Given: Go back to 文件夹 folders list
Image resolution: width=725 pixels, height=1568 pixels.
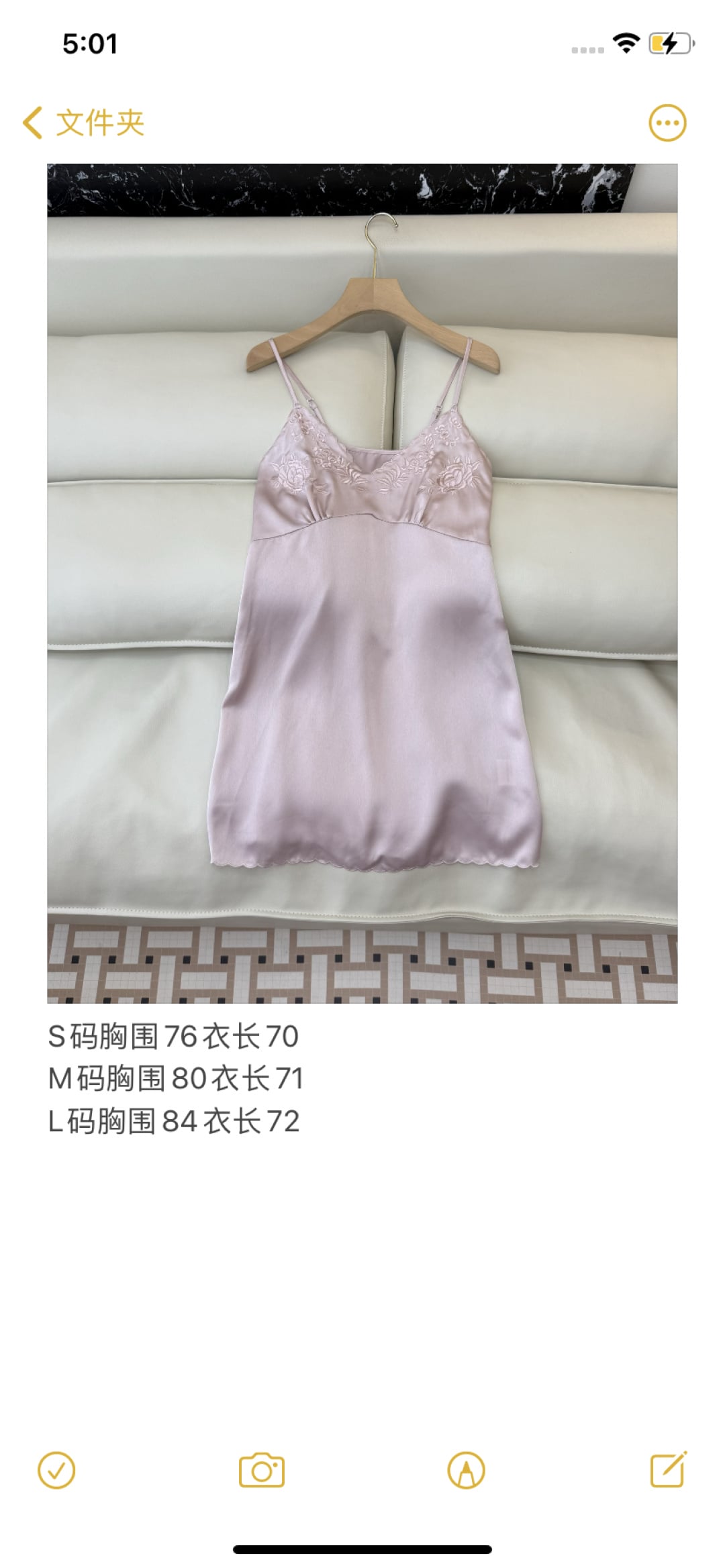Looking at the screenshot, I should [83, 123].
